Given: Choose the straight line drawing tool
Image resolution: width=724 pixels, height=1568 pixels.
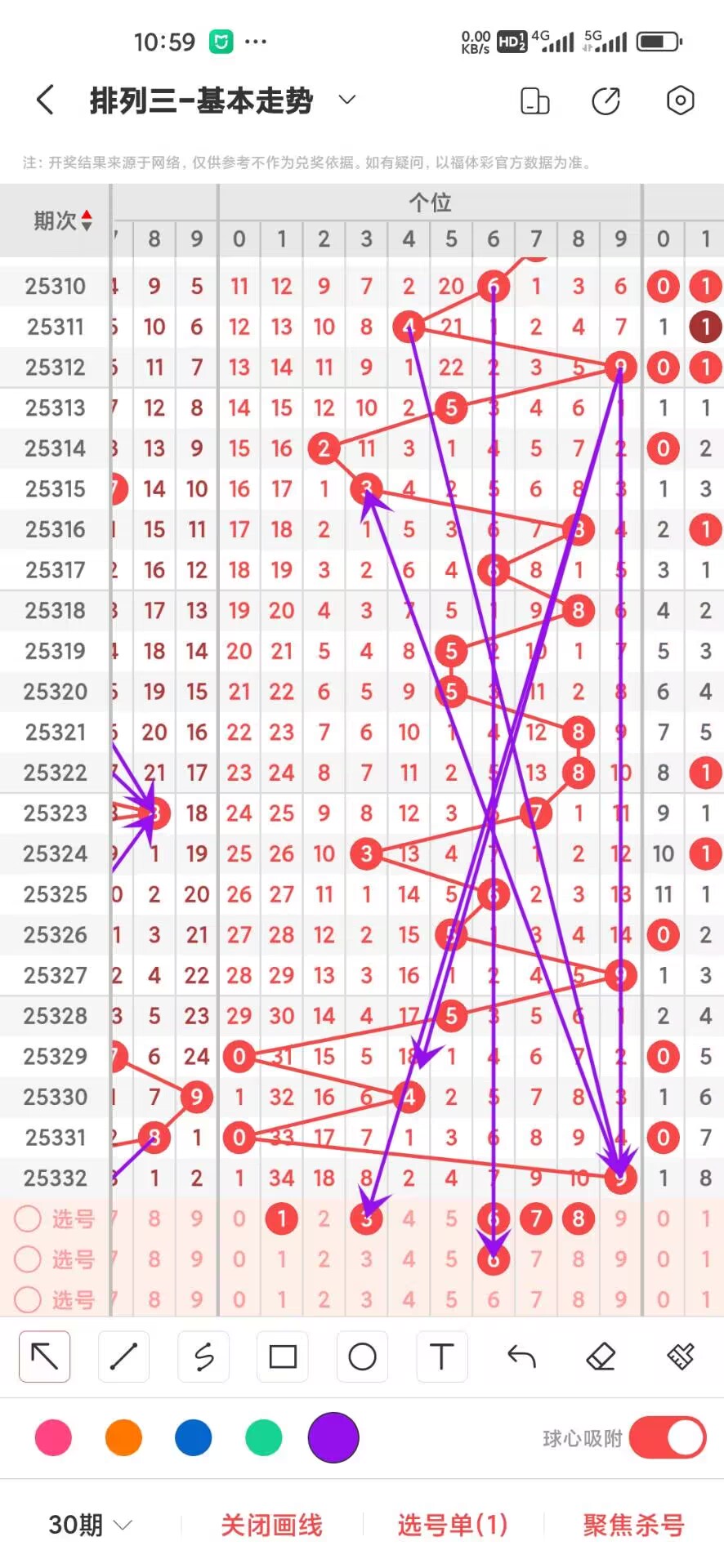Looking at the screenshot, I should [123, 1356].
